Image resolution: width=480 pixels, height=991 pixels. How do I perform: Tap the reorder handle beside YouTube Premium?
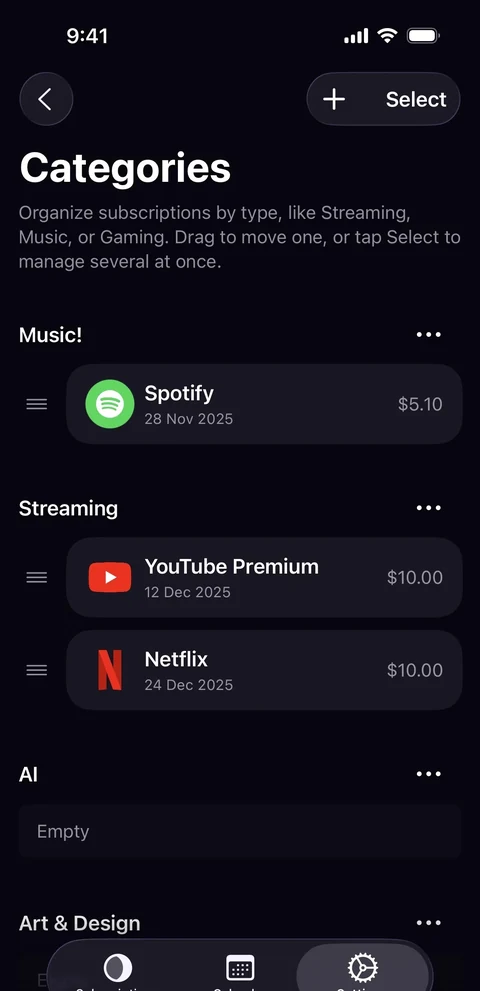37,577
